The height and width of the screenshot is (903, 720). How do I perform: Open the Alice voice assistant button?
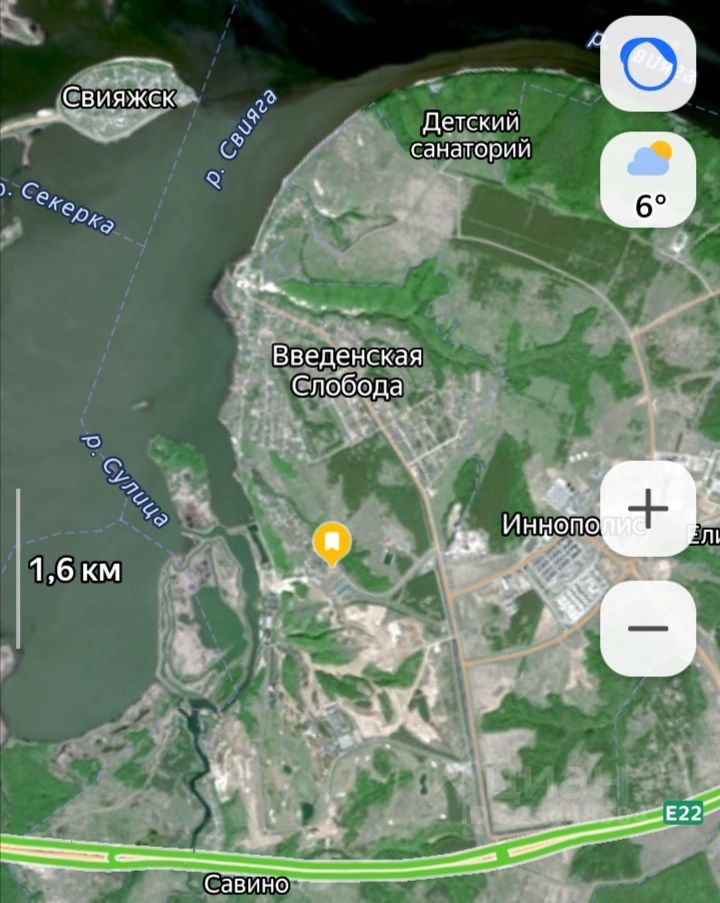[x=648, y=62]
